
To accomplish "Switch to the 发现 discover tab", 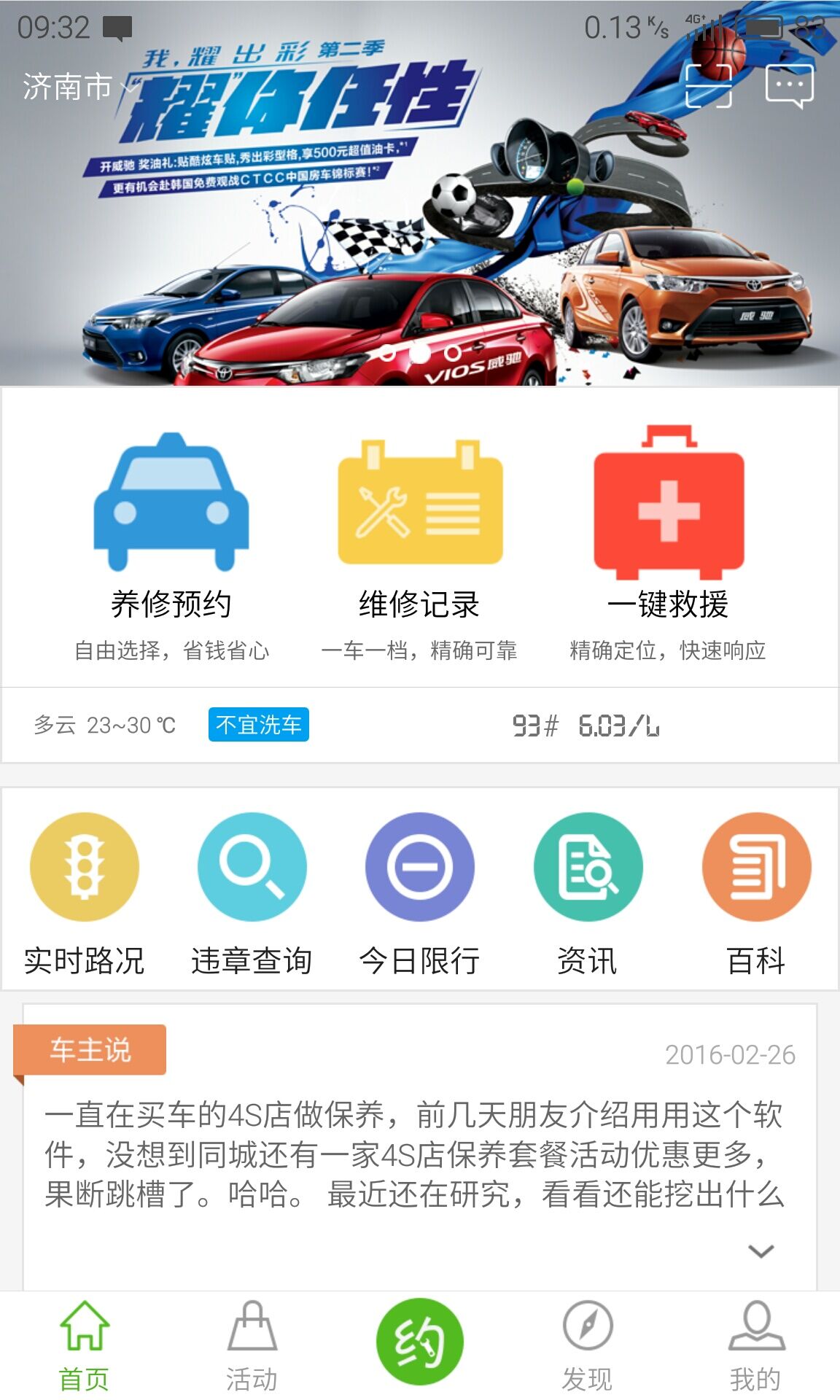I will point(588,1346).
